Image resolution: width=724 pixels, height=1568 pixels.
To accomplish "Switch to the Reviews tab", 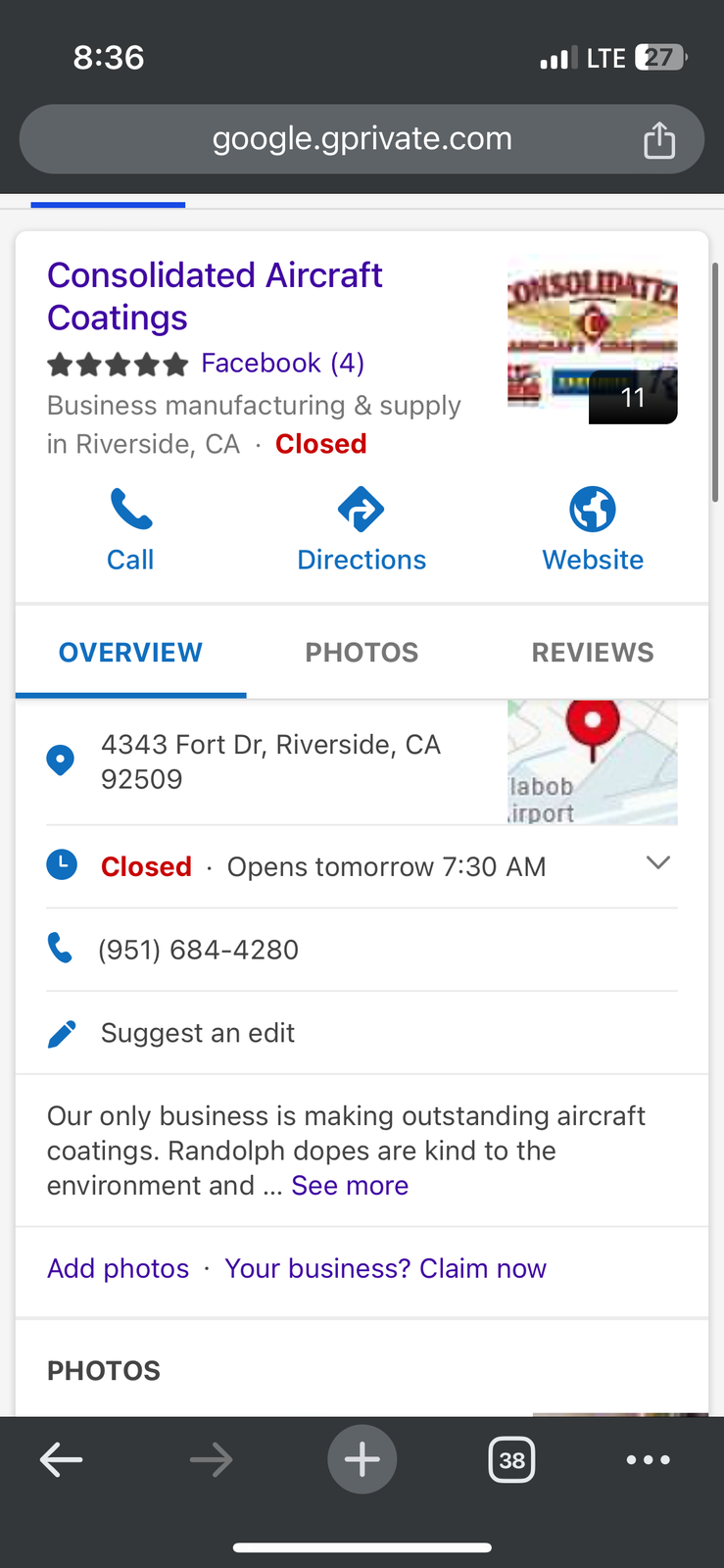I will pos(593,653).
